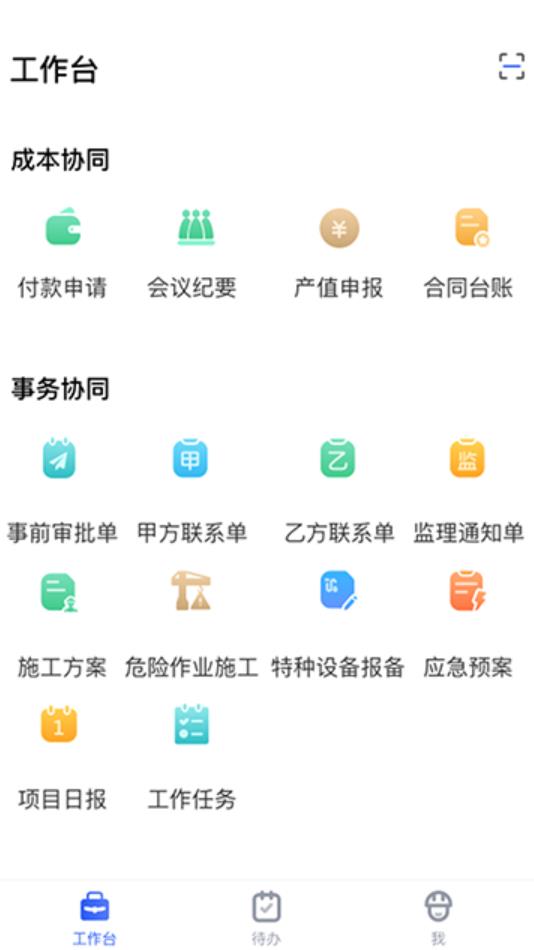Switch to the 待办 tab
The height and width of the screenshot is (950, 534).
click(x=267, y=917)
